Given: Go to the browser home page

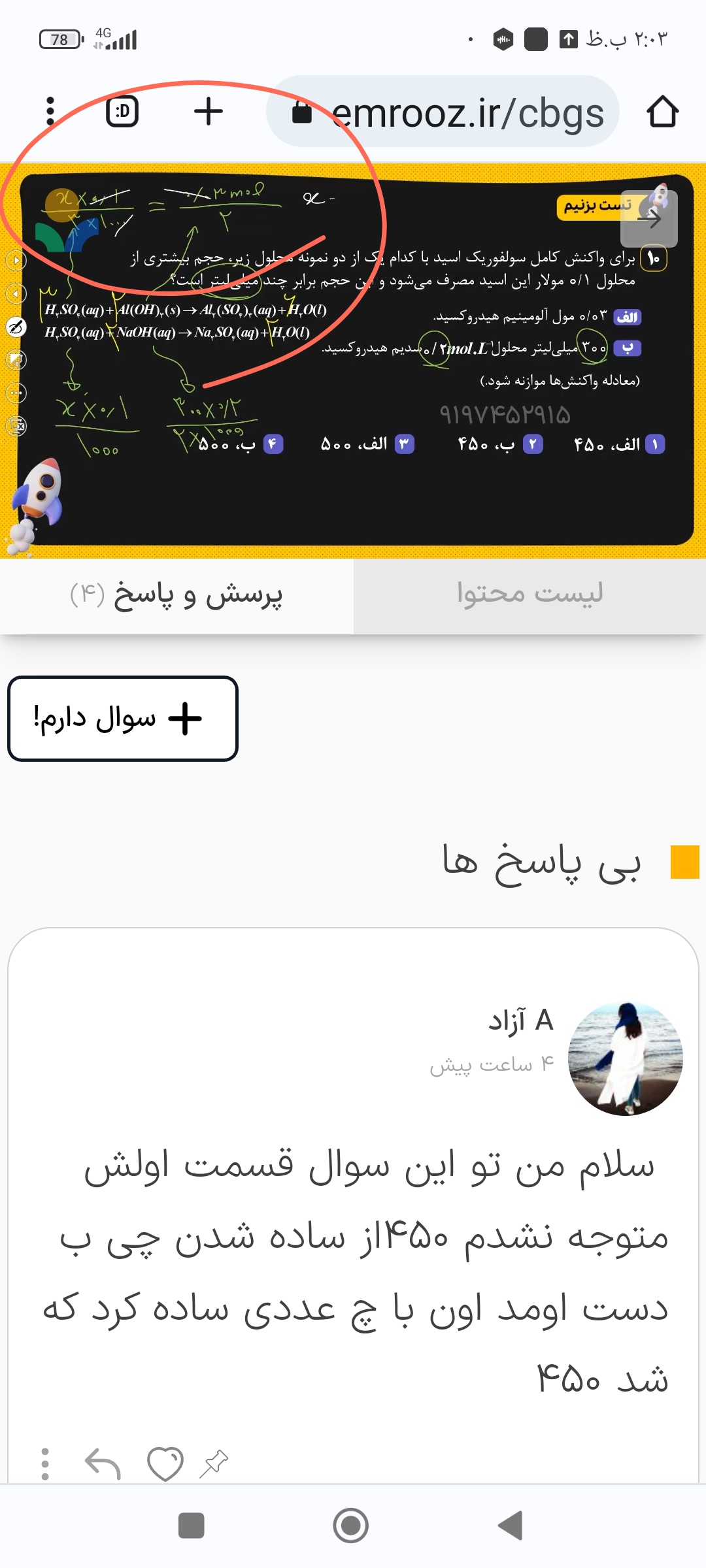Looking at the screenshot, I should pyautogui.click(x=662, y=112).
